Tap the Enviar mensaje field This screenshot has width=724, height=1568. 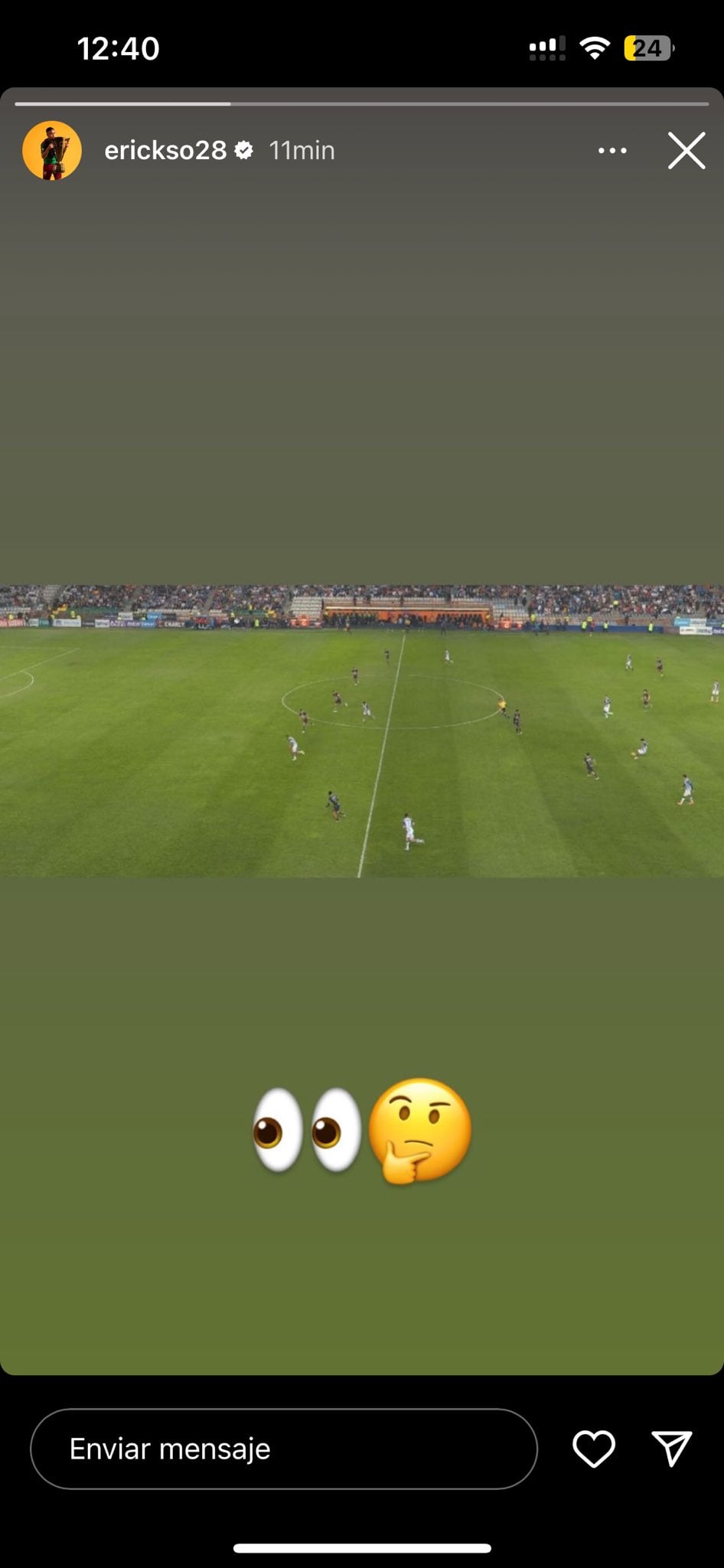click(283, 1449)
